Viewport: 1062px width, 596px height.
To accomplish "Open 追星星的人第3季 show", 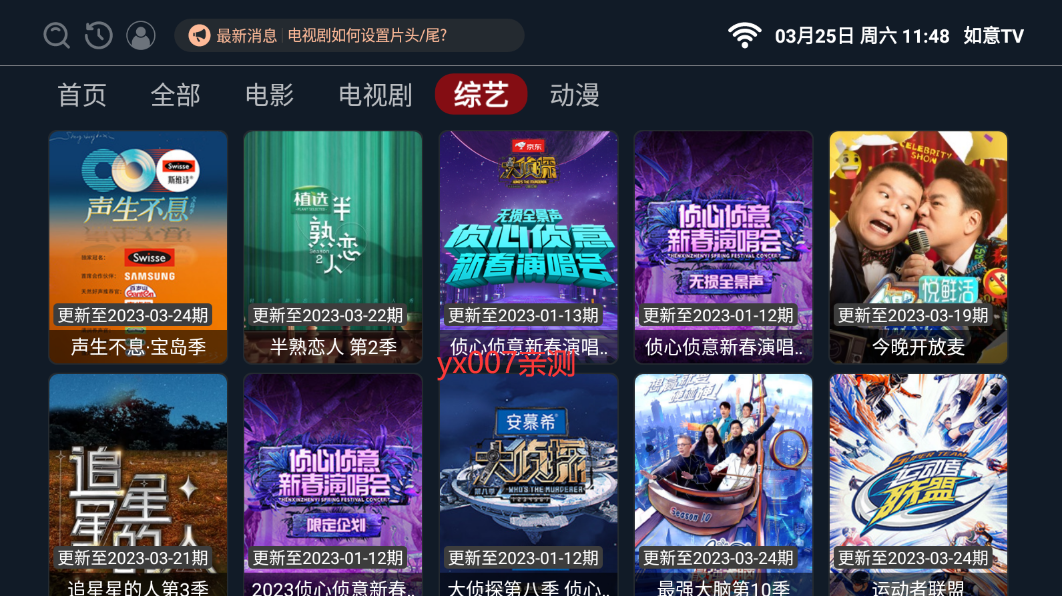I will (x=138, y=485).
